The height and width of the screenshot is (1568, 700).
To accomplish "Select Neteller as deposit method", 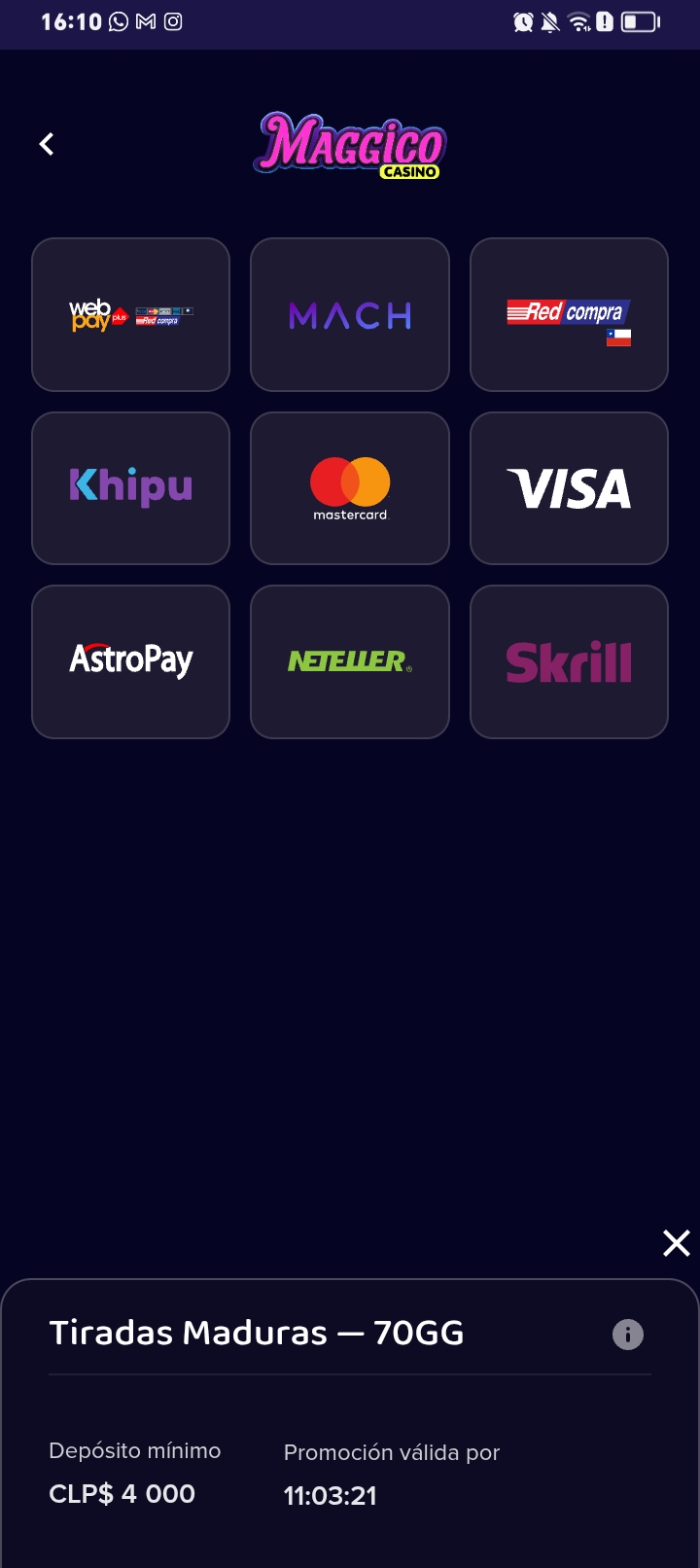I will (x=350, y=661).
